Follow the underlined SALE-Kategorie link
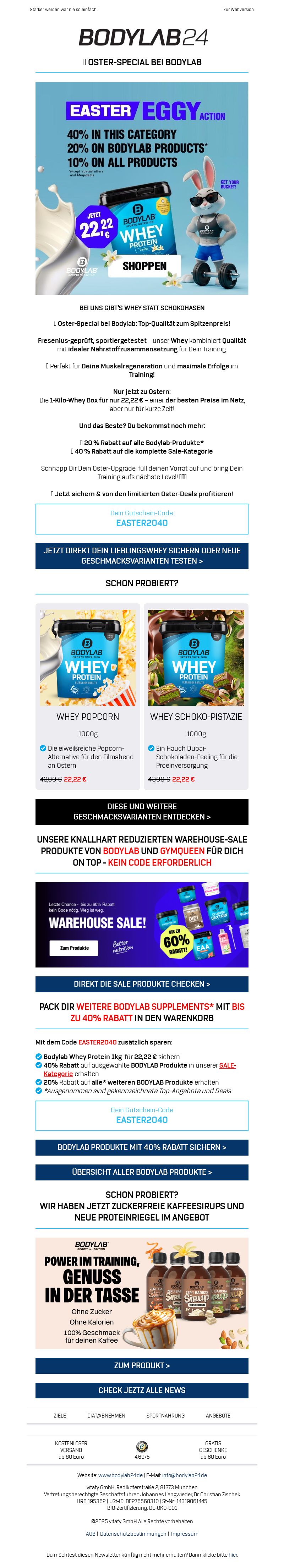The image size is (284, 1568). click(x=227, y=1065)
